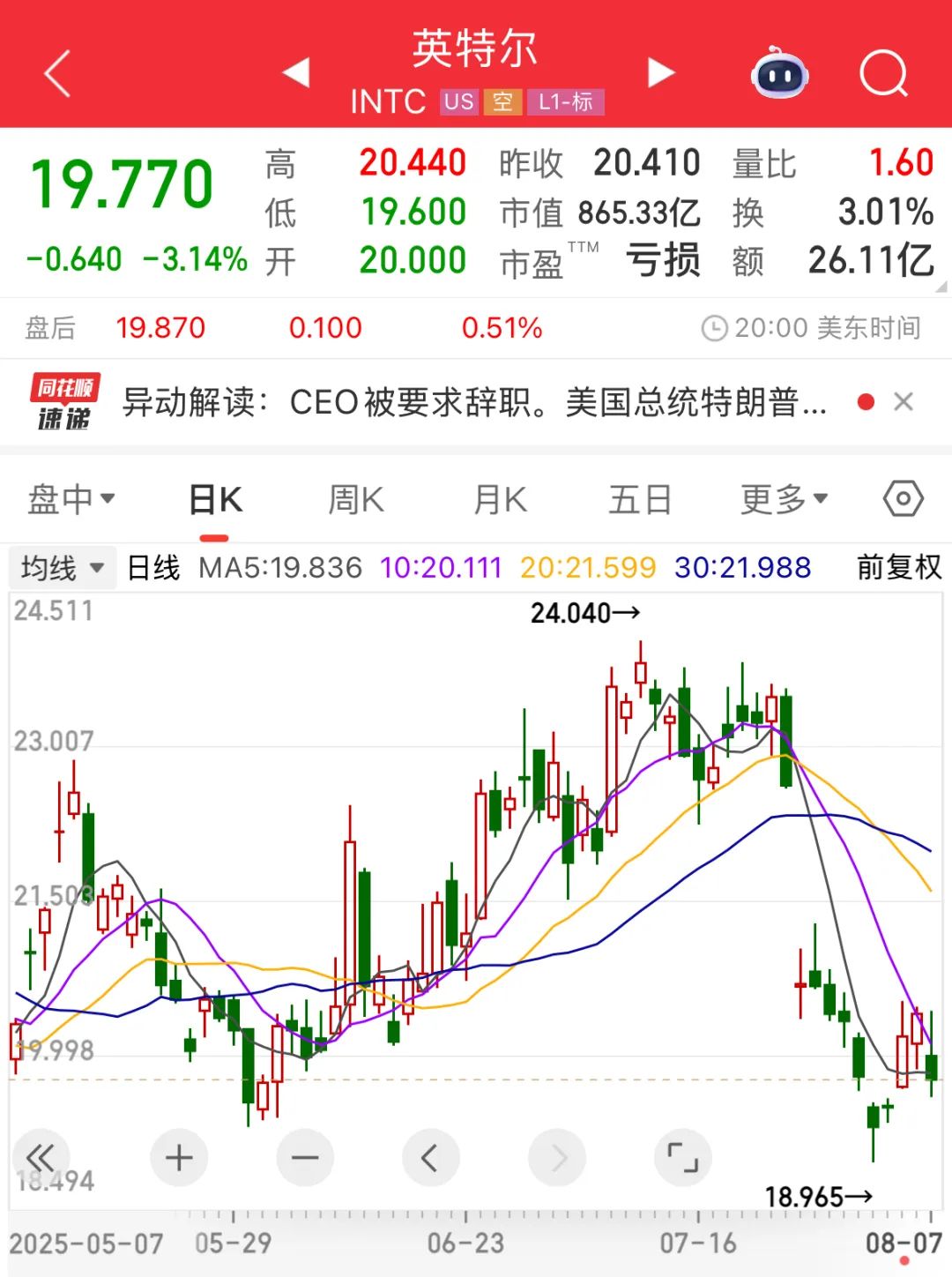Jump to earliest data with double-left chevron
Screen dimensions: 952x1277
coord(43,1158)
